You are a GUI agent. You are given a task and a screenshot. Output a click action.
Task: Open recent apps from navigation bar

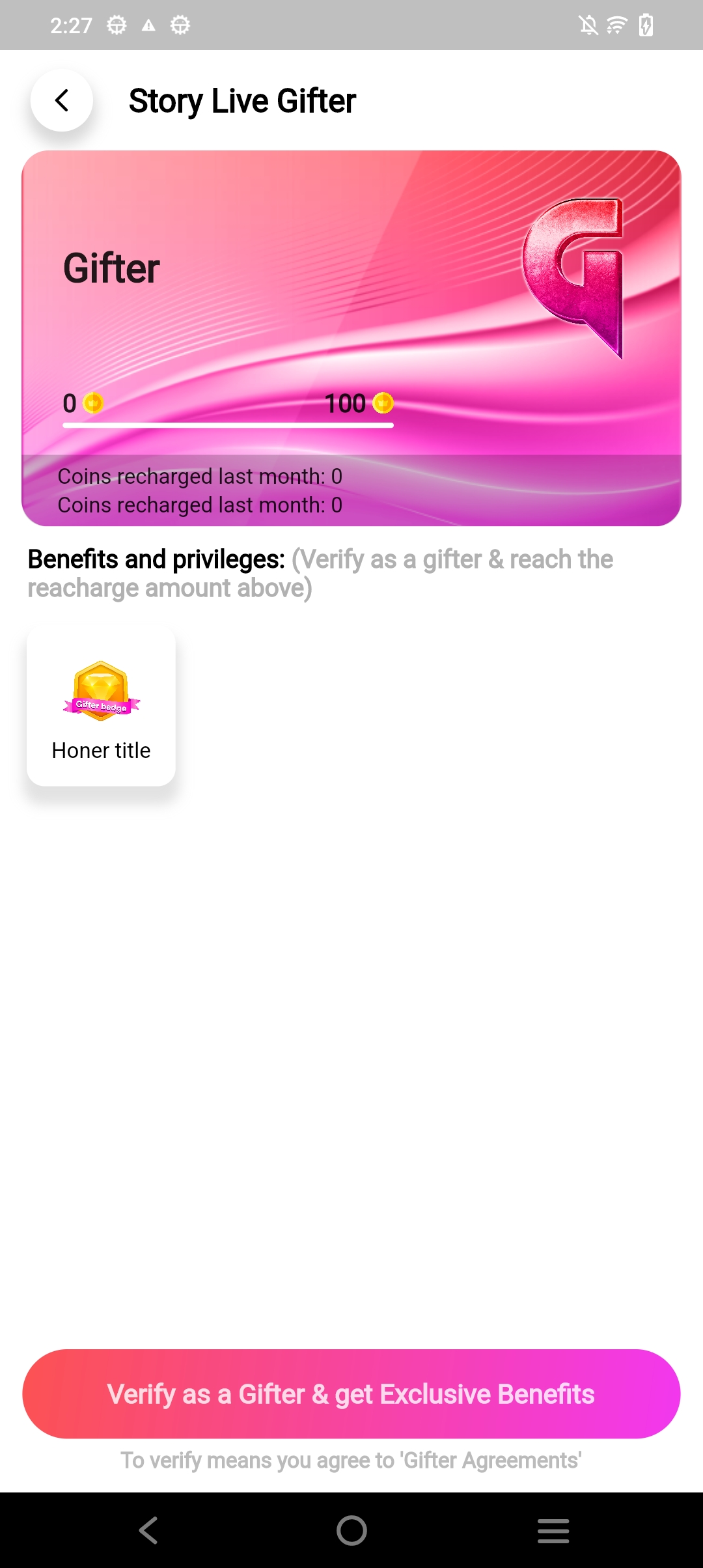tap(553, 1530)
